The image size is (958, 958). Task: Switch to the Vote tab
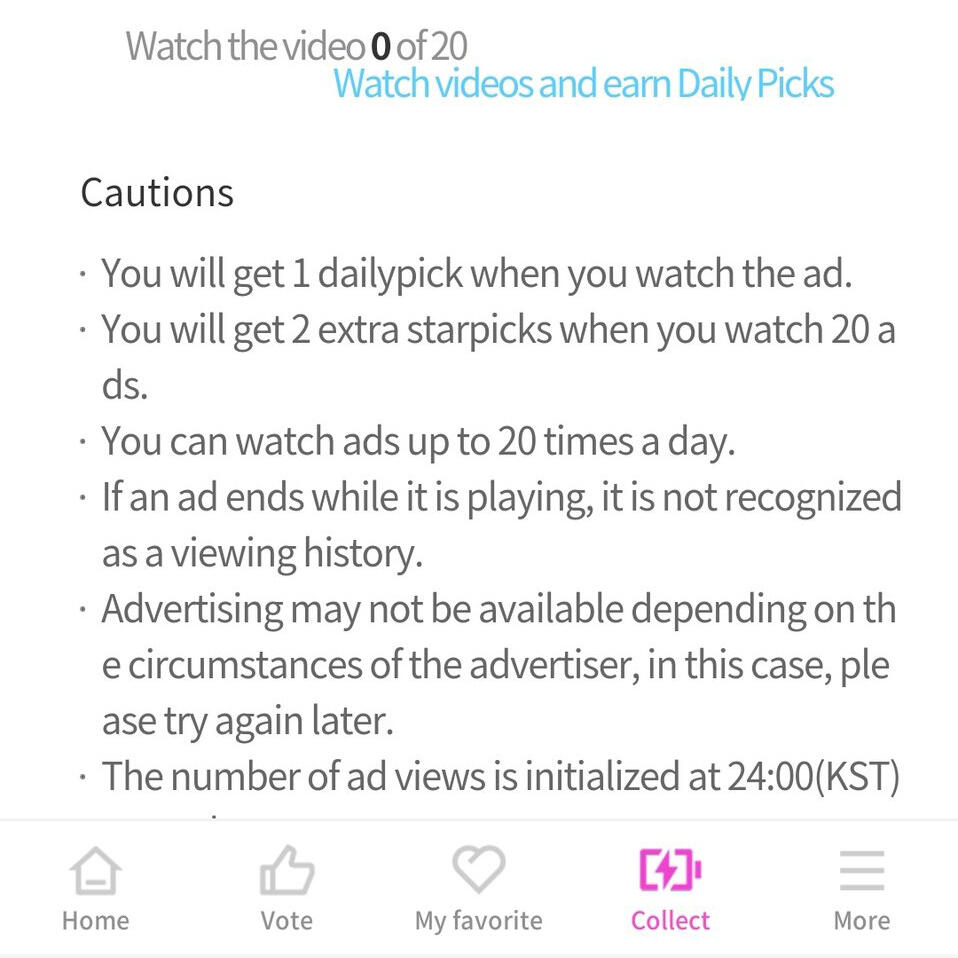(x=287, y=887)
